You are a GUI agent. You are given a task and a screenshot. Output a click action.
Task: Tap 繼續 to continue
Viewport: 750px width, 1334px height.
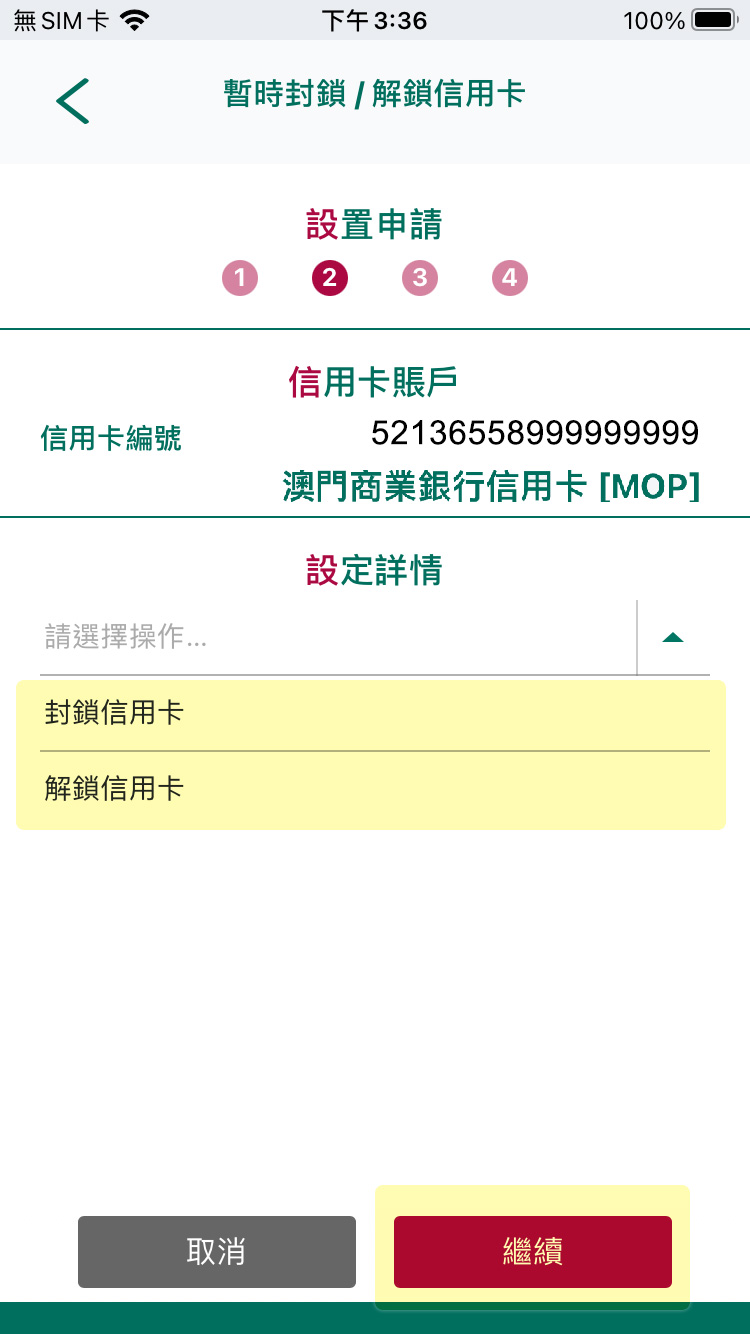click(533, 1251)
